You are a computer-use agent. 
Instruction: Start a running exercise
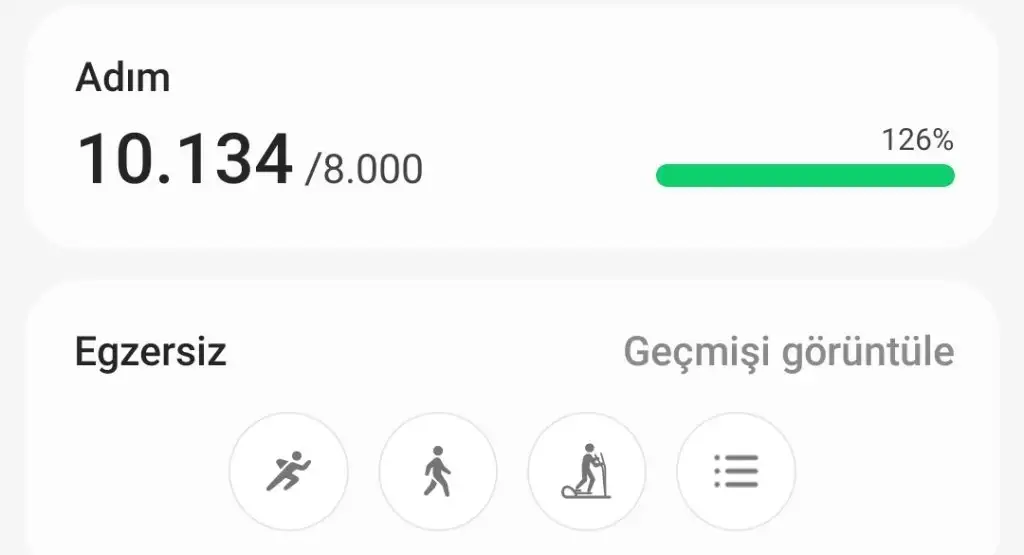[289, 471]
